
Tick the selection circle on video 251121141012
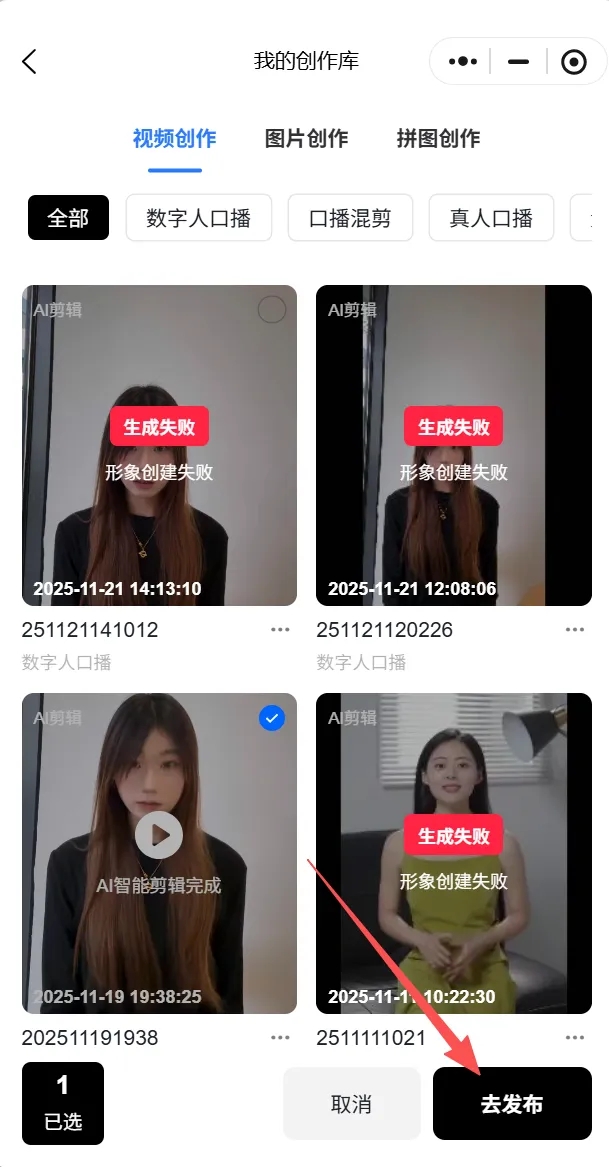click(x=272, y=310)
